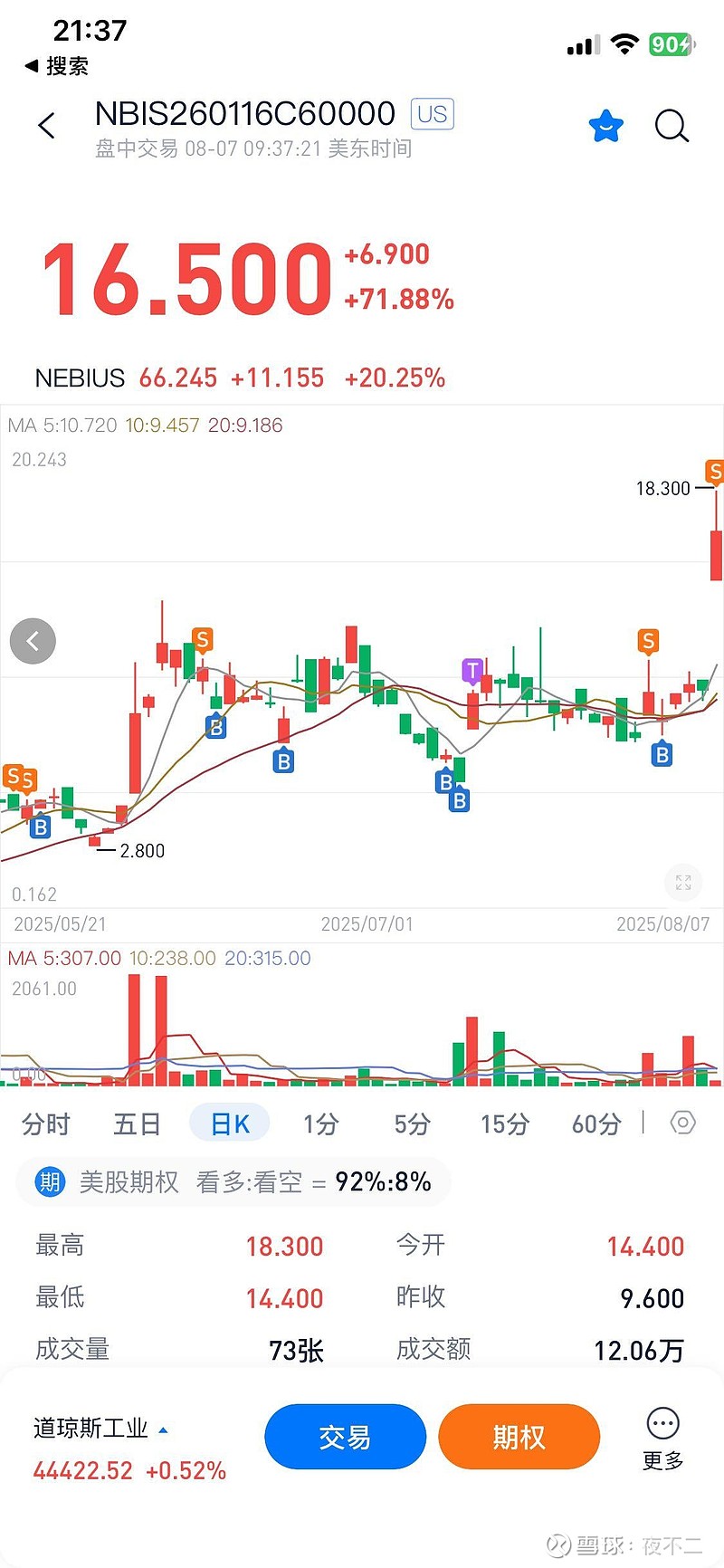Open the 更多 menu
Image resolution: width=724 pixels, height=1568 pixels.
point(663,1439)
